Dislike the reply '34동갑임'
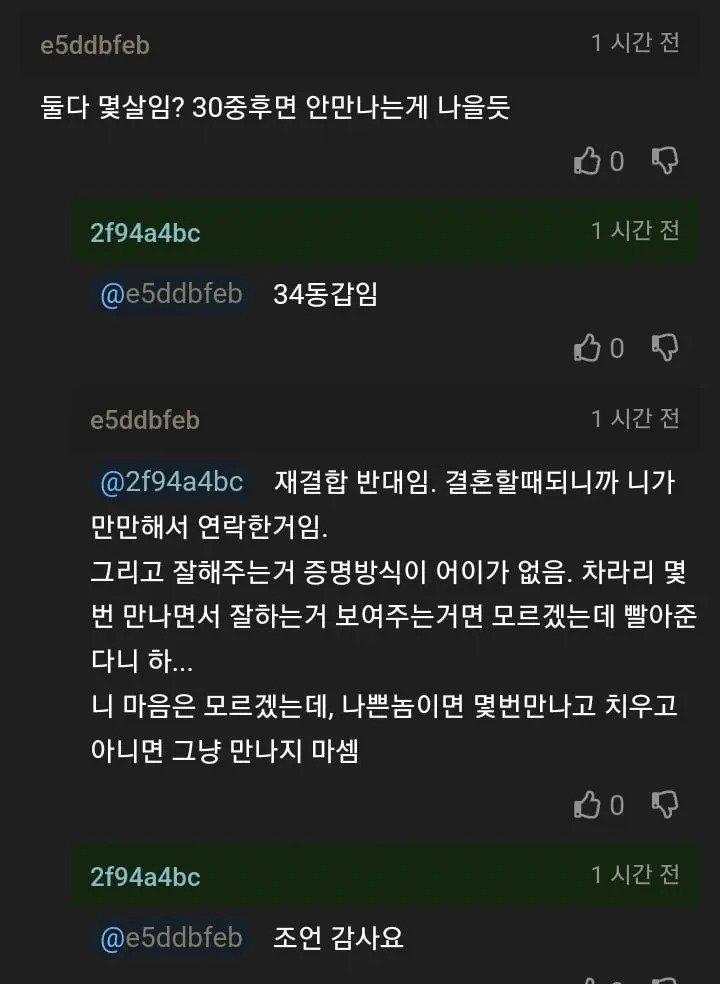The height and width of the screenshot is (984, 720). click(665, 347)
